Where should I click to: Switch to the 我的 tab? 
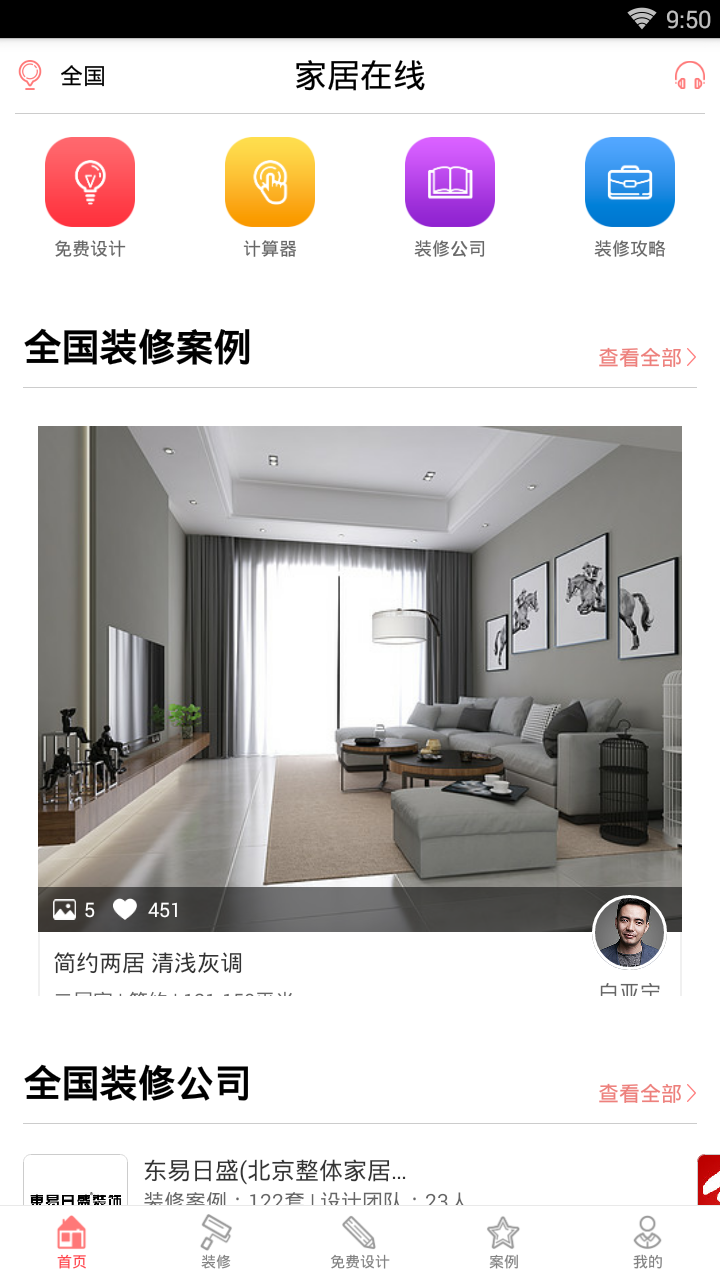(648, 1243)
